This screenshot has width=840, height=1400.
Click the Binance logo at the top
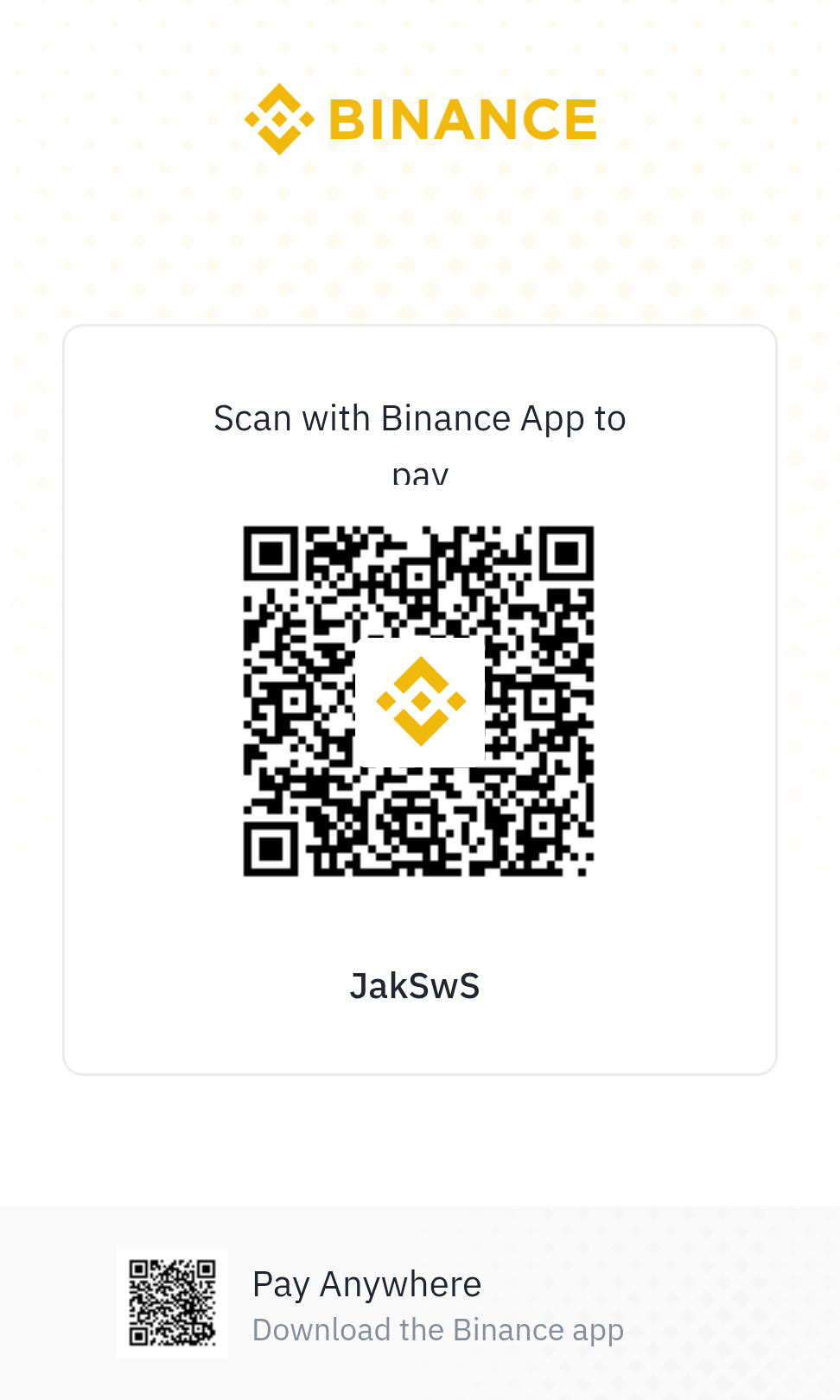(420, 118)
